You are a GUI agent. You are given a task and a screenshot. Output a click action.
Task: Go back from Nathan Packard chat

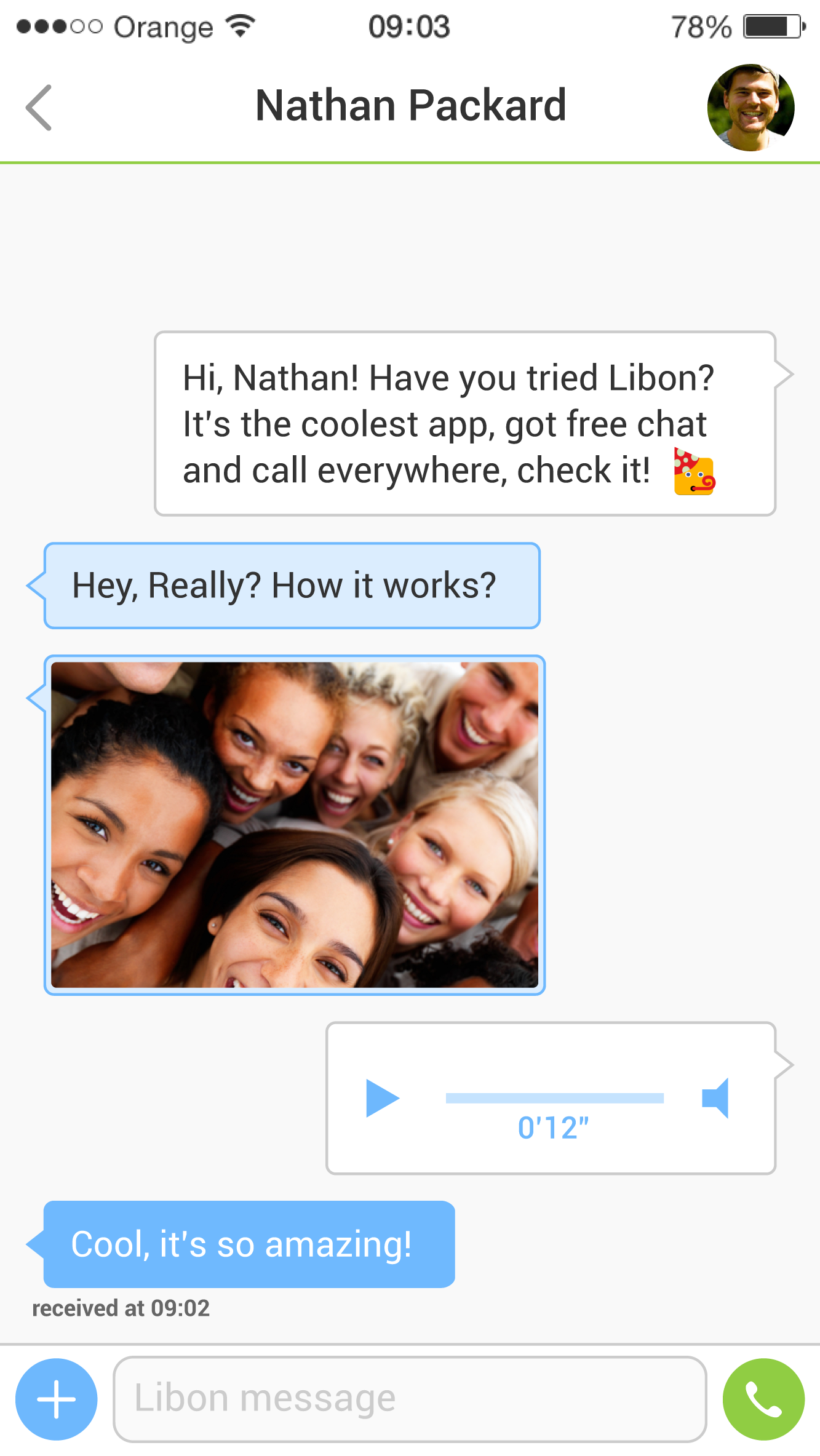coord(39,108)
